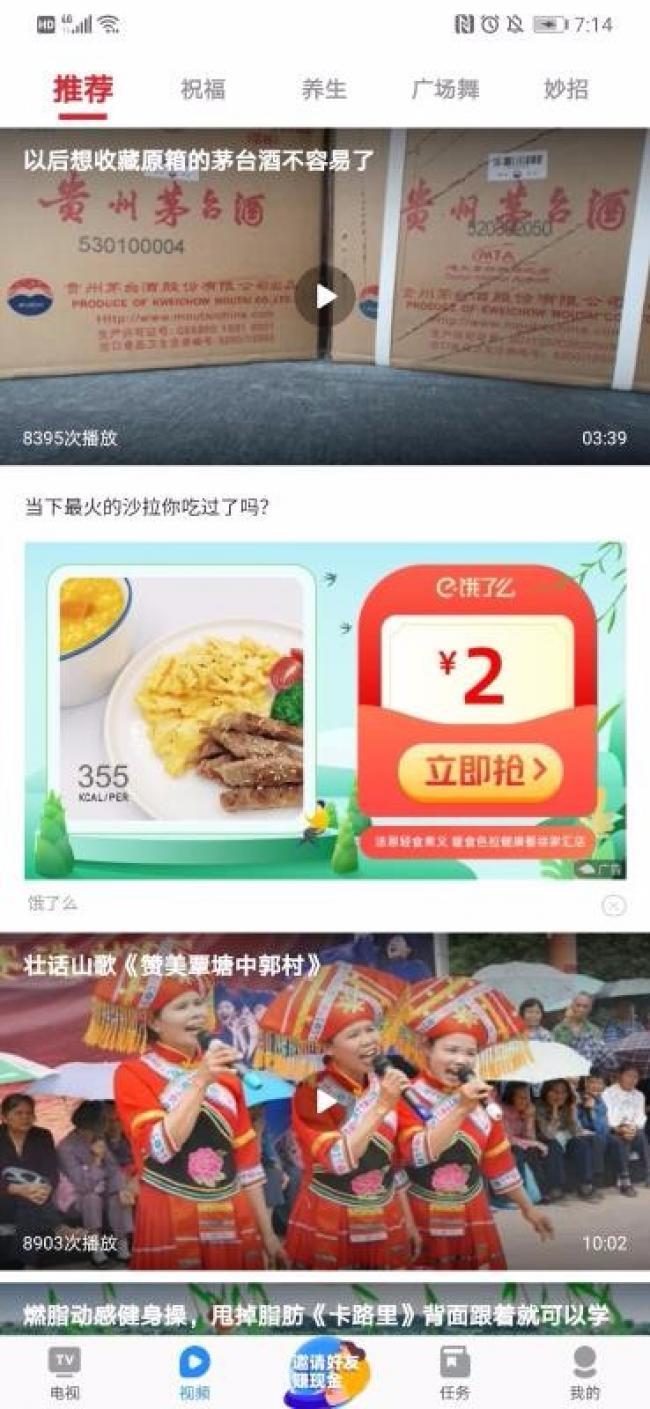The width and height of the screenshot is (650, 1409).
Task: Play the 茅台酒 video
Action: point(325,296)
